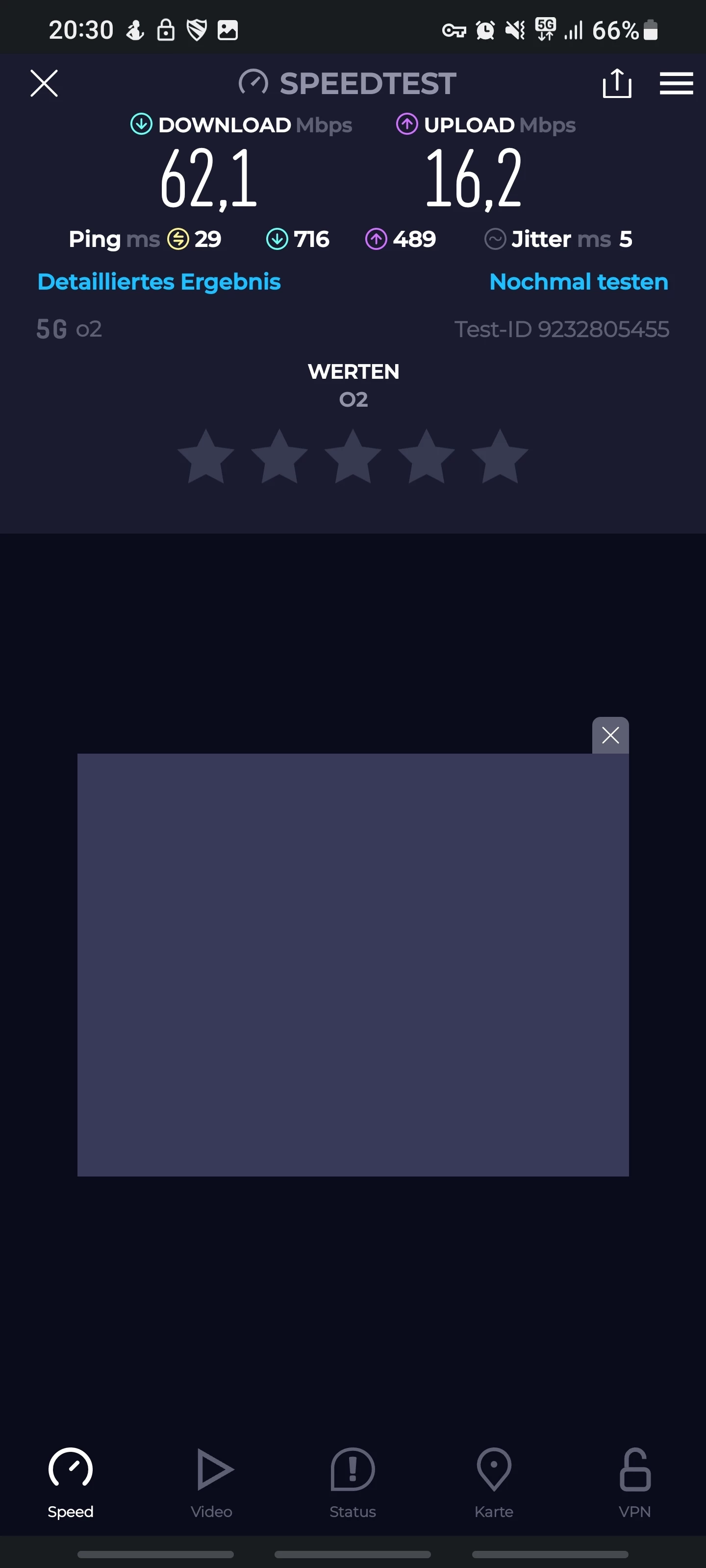Close the Speedtest result screen
This screenshot has width=706, height=1568.
tap(44, 83)
